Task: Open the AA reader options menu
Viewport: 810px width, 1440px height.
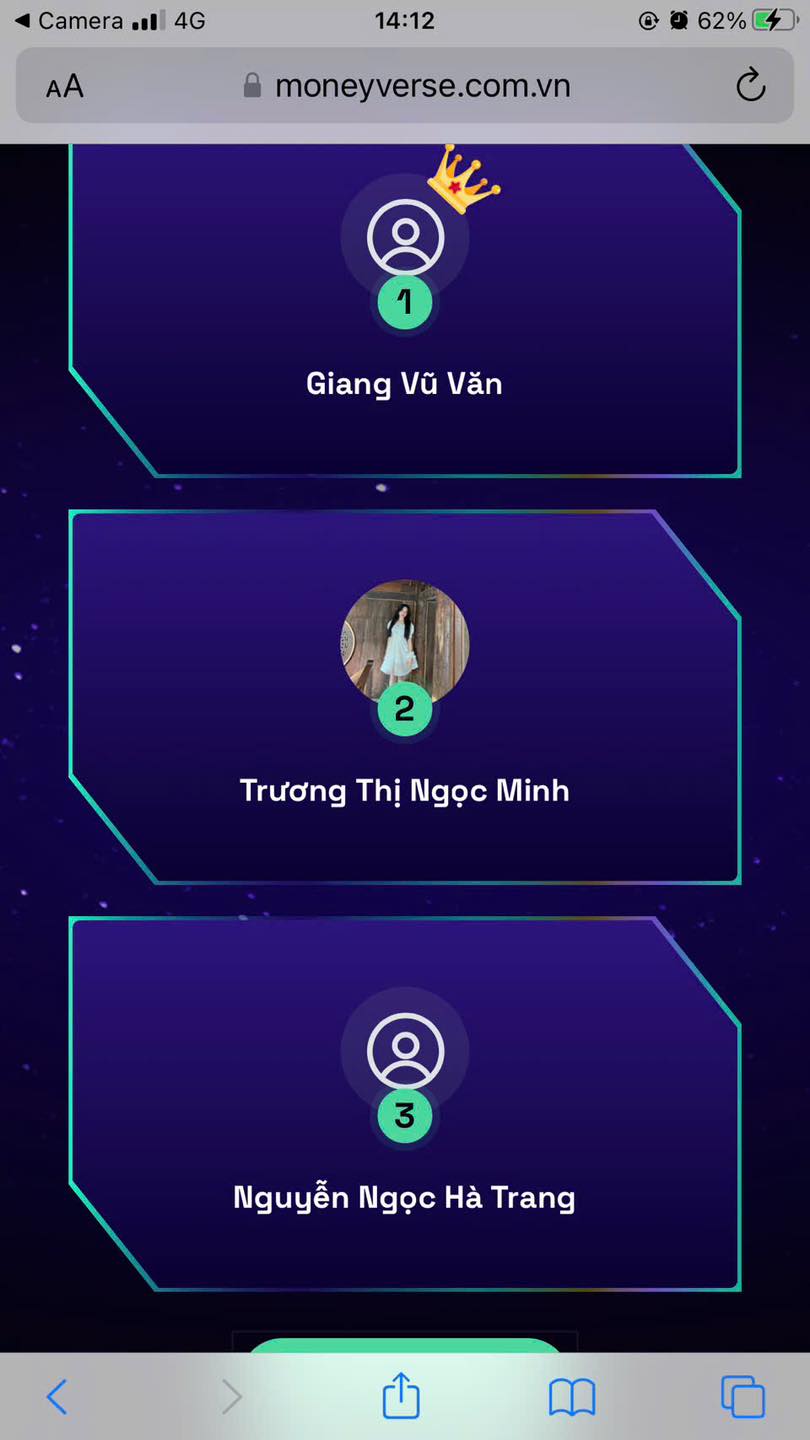Action: pos(65,87)
